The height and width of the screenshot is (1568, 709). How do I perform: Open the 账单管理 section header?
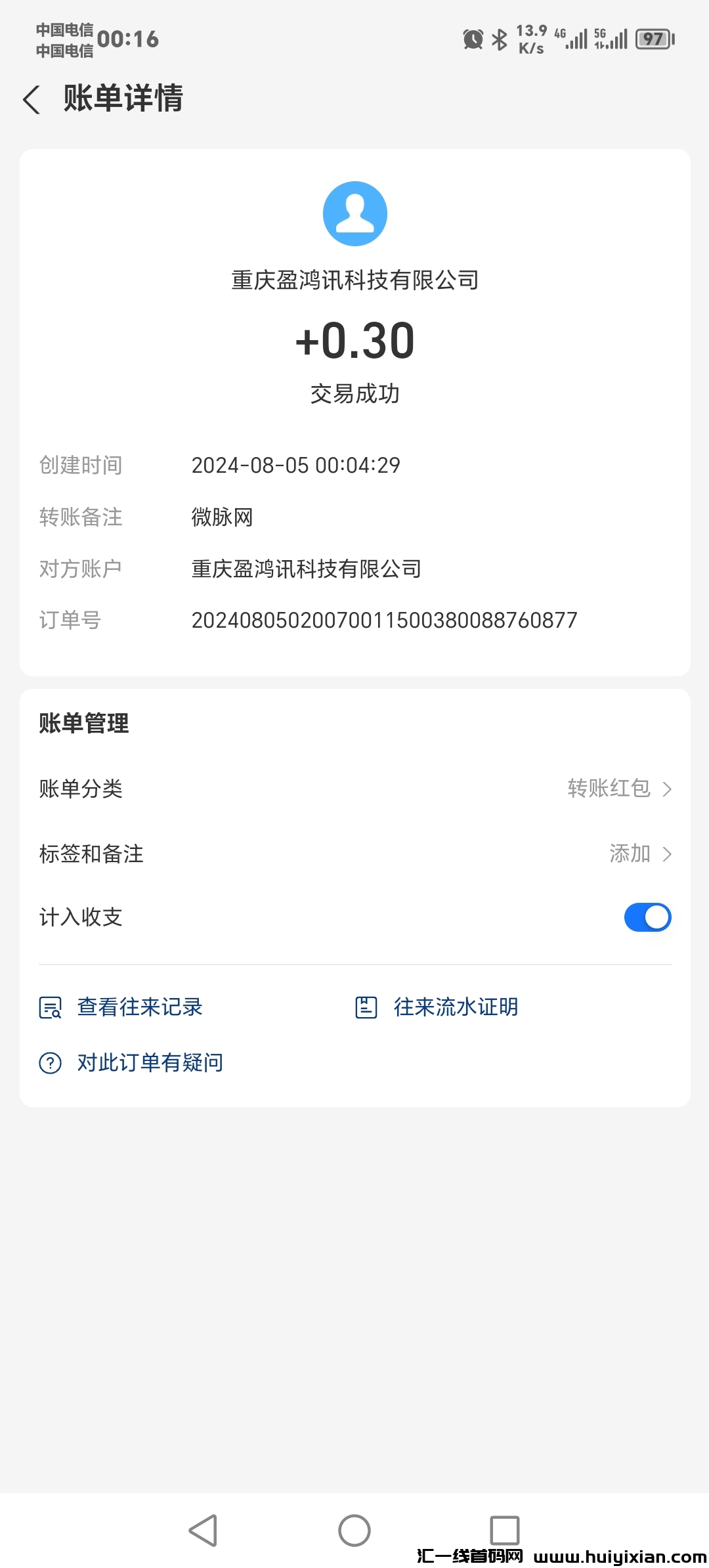83,724
